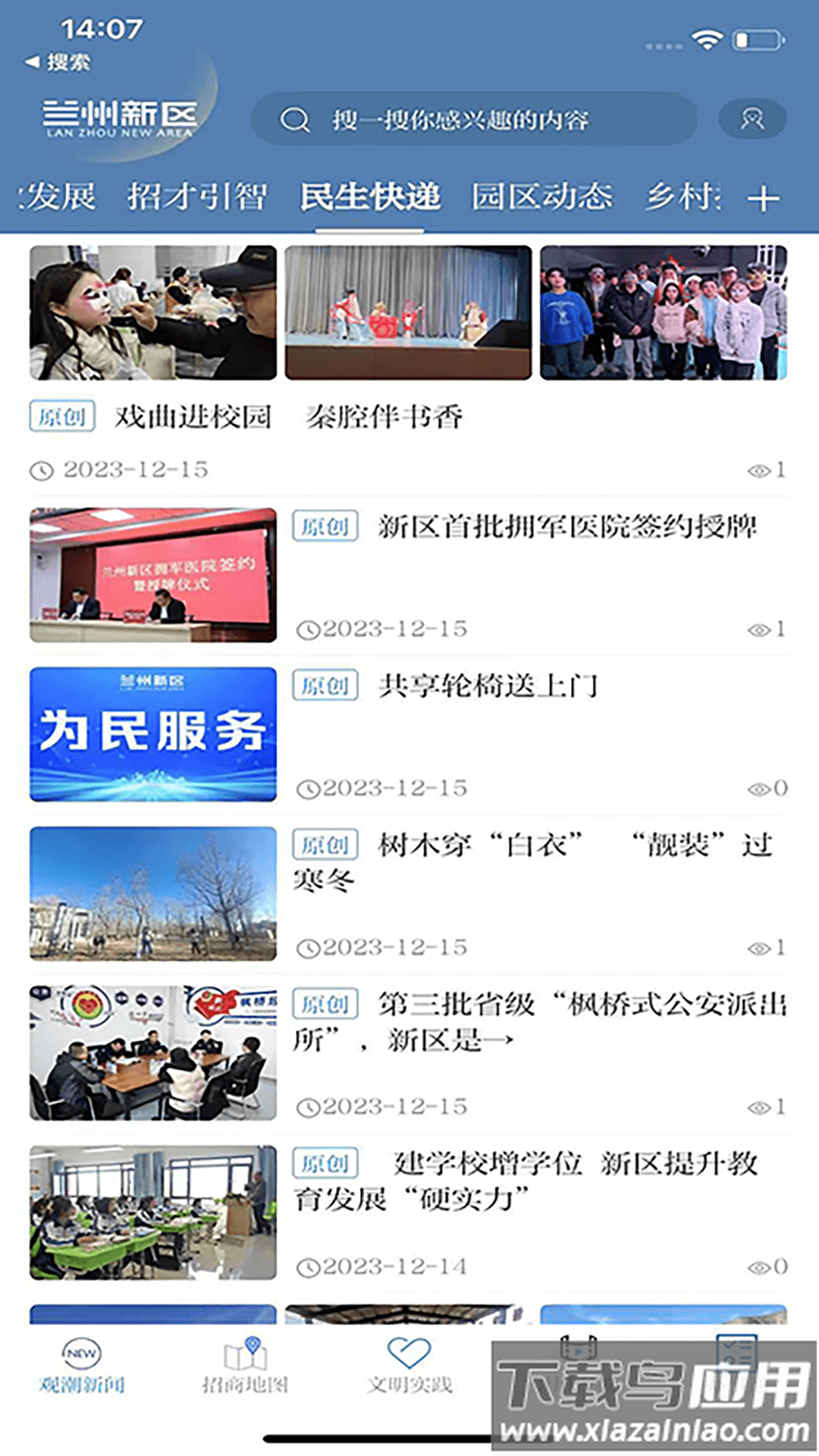Tap the search box at the top
819x1456 pixels.
(473, 119)
